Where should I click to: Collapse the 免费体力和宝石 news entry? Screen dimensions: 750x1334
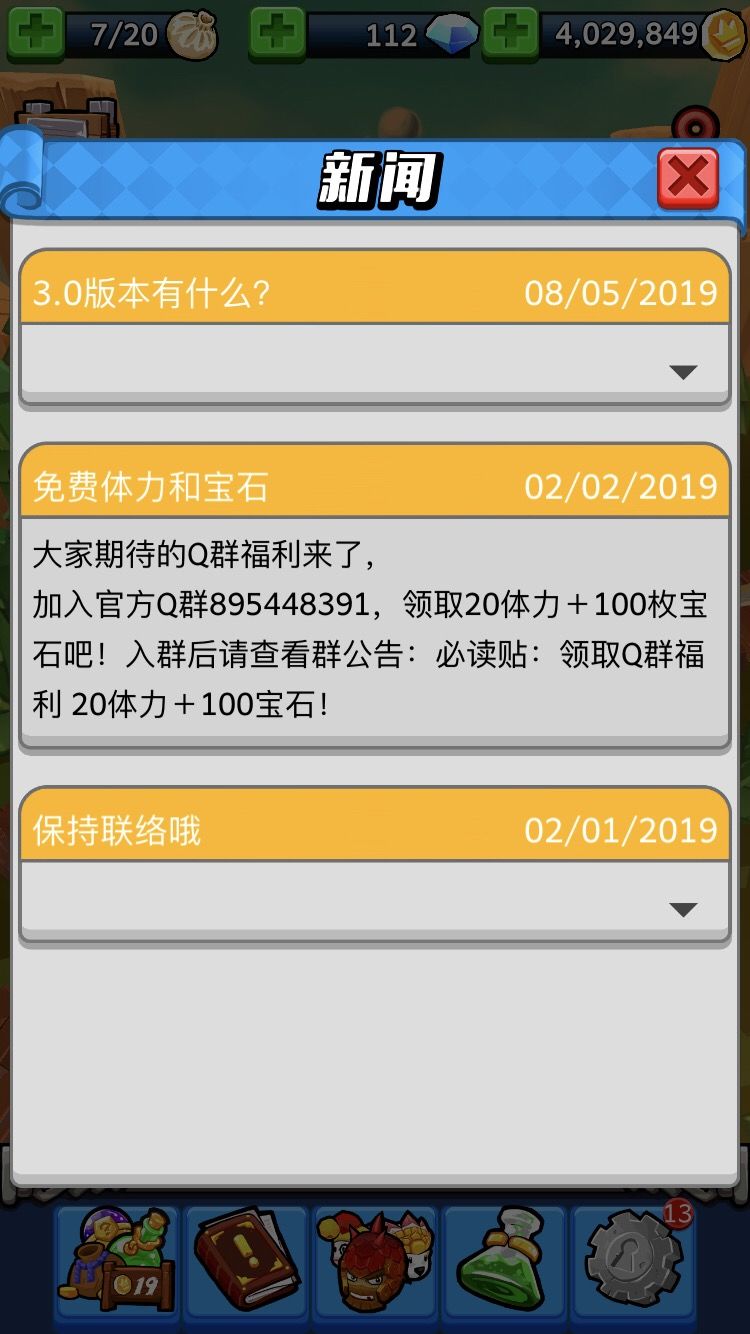point(374,485)
